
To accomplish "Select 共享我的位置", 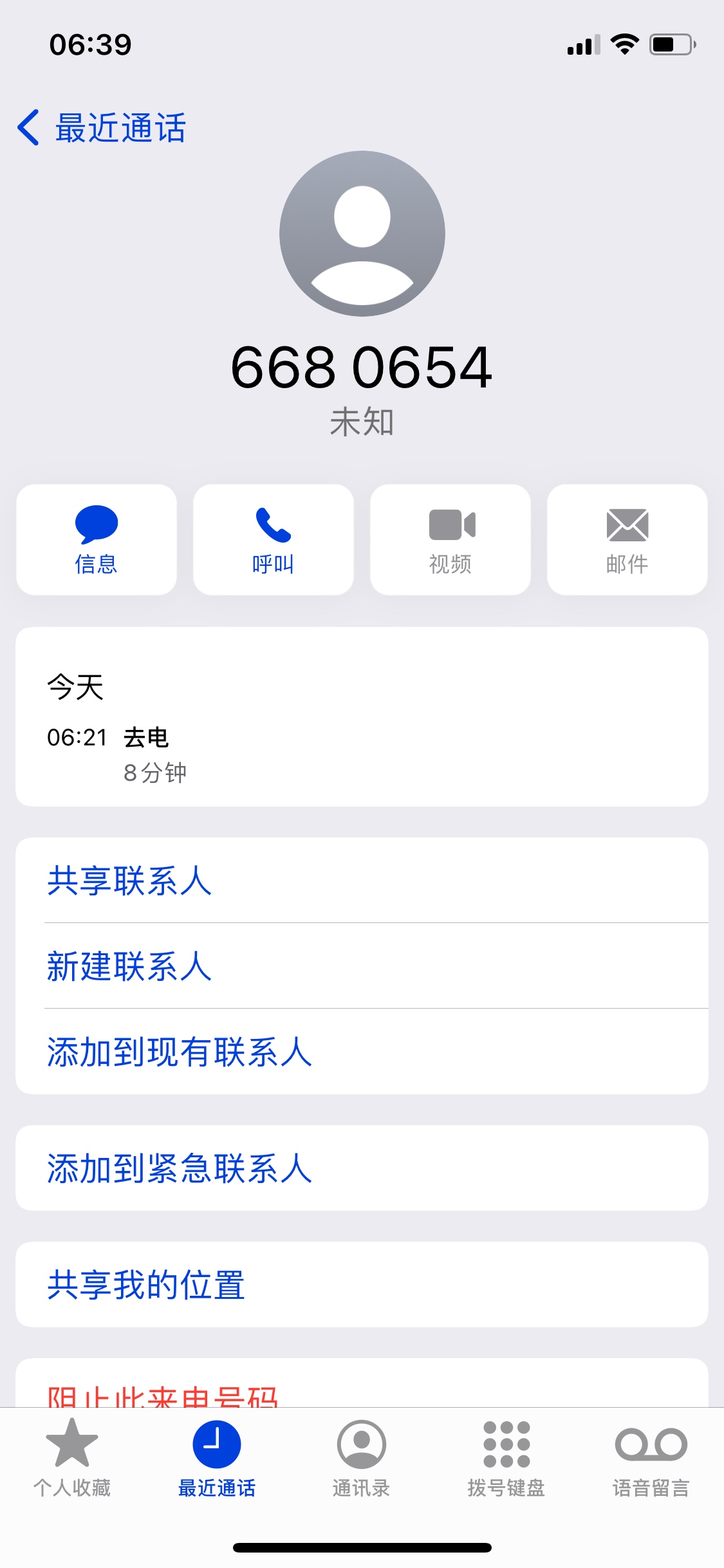I will point(146,1285).
